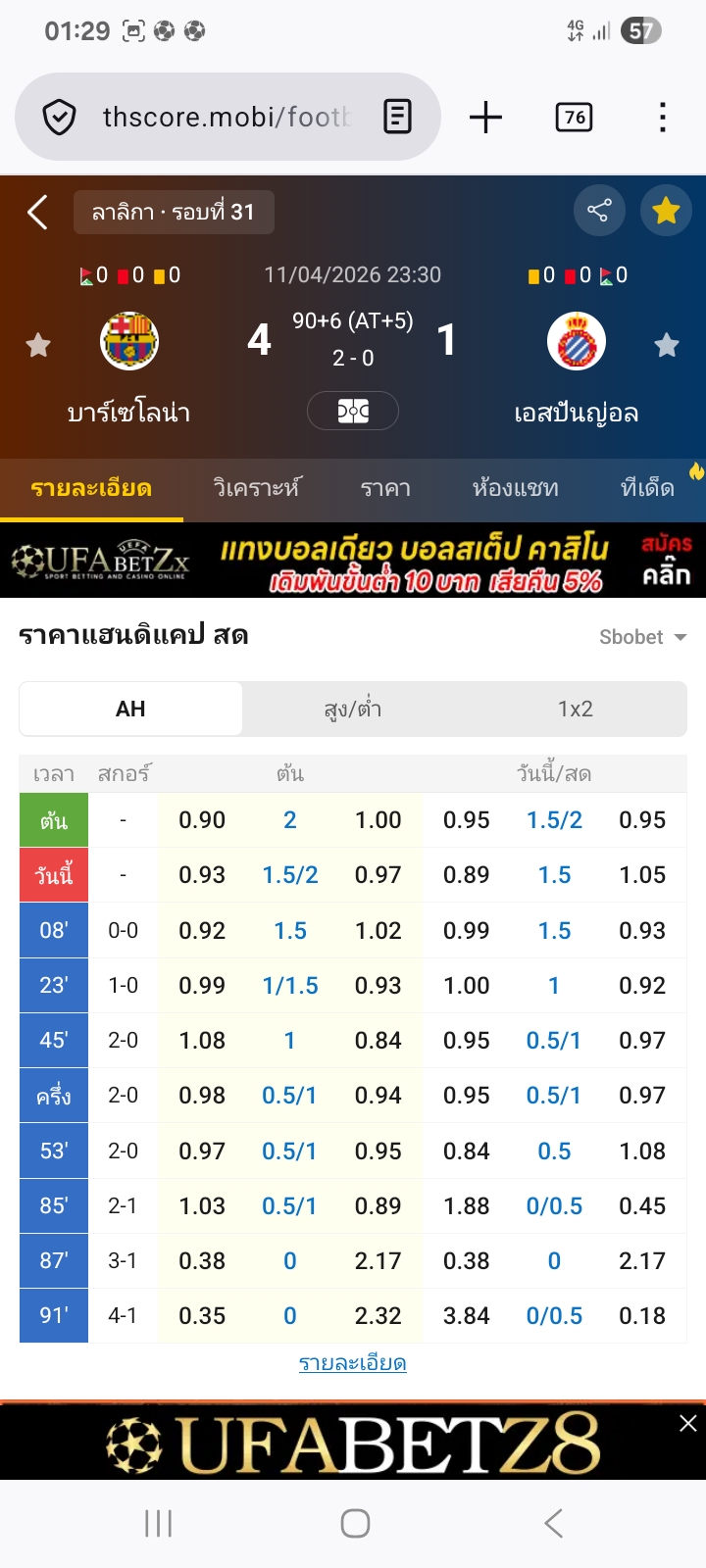Go back using the header arrow
The image size is (706, 1568).
point(37,212)
